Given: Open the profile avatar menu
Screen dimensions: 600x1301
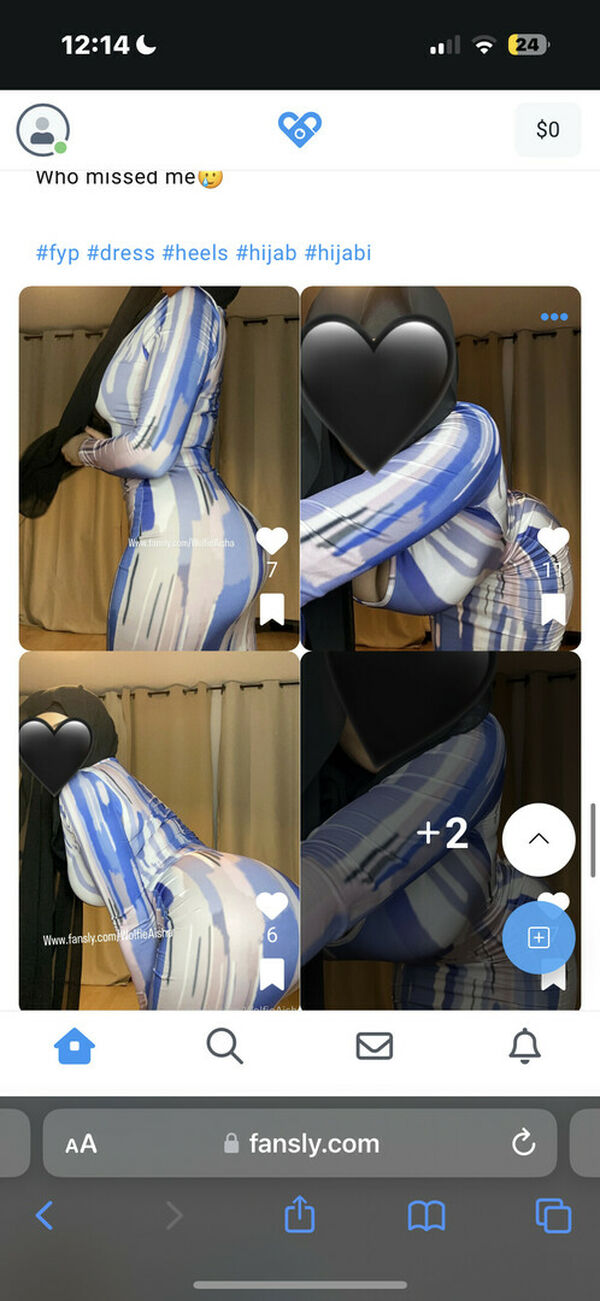Looking at the screenshot, I should [x=43, y=130].
